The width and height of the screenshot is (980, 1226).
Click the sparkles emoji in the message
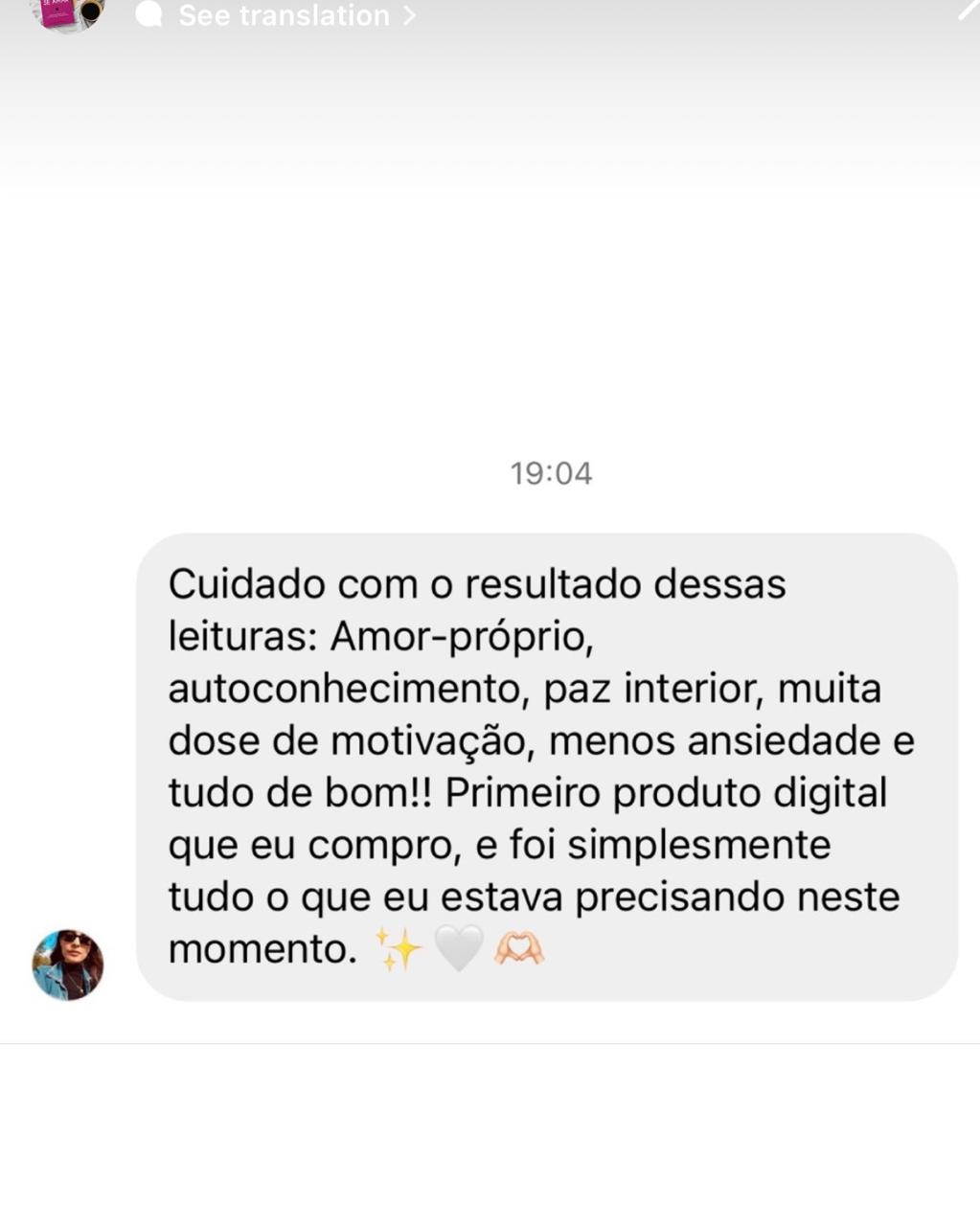click(400, 946)
